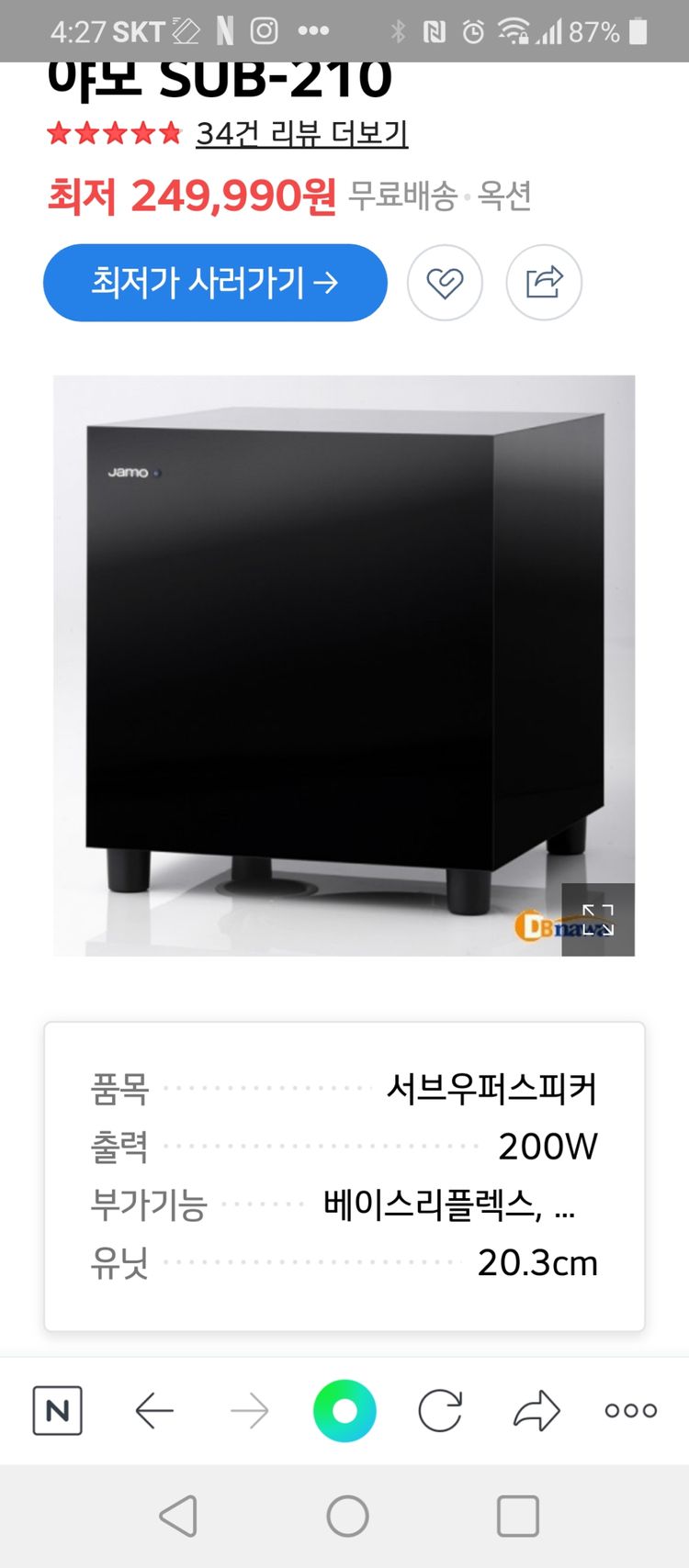Tap the forward navigation arrow
The height and width of the screenshot is (1568, 689).
pyautogui.click(x=250, y=1411)
